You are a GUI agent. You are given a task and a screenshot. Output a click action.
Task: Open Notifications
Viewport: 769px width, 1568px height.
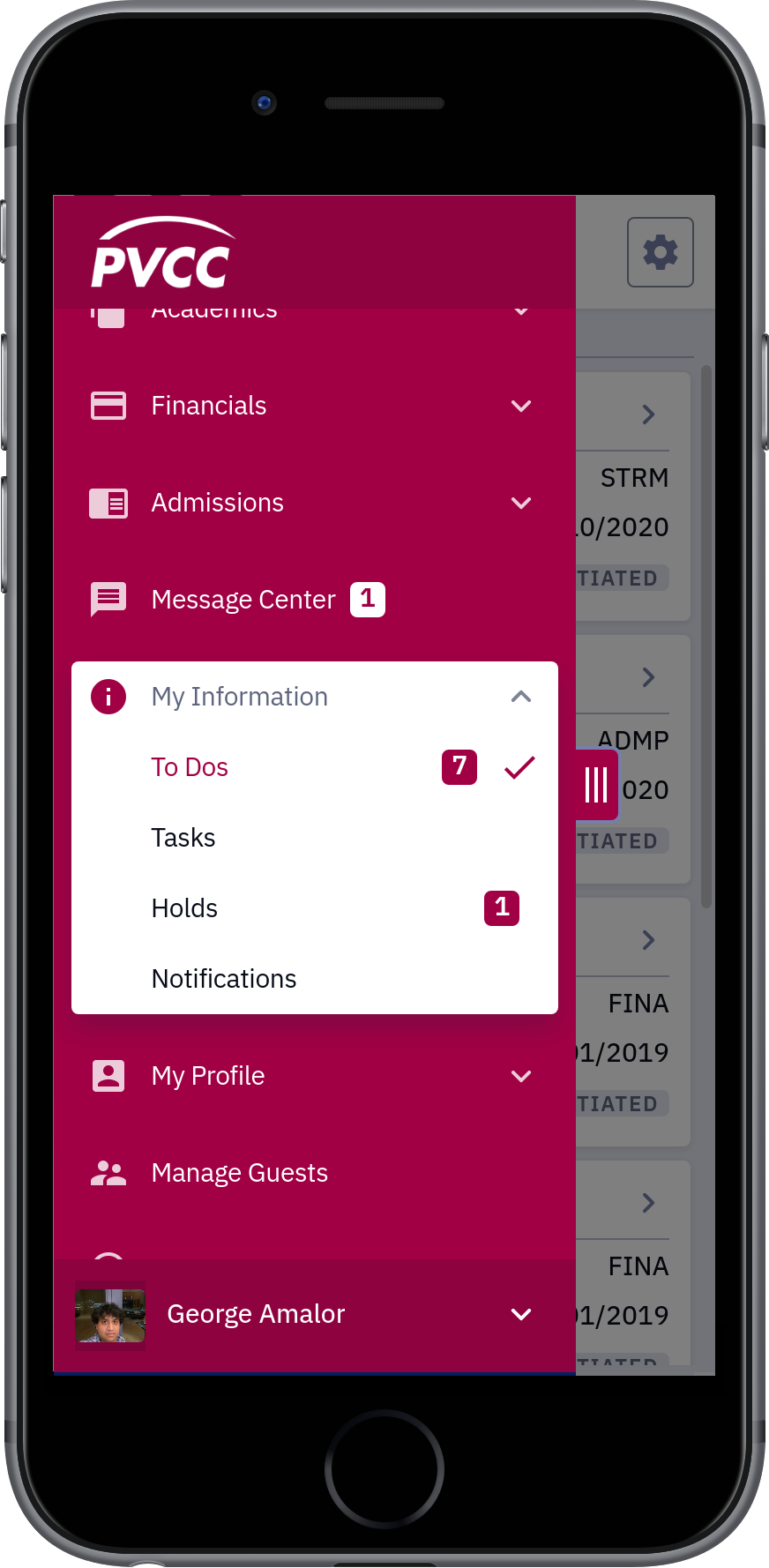pos(314,979)
